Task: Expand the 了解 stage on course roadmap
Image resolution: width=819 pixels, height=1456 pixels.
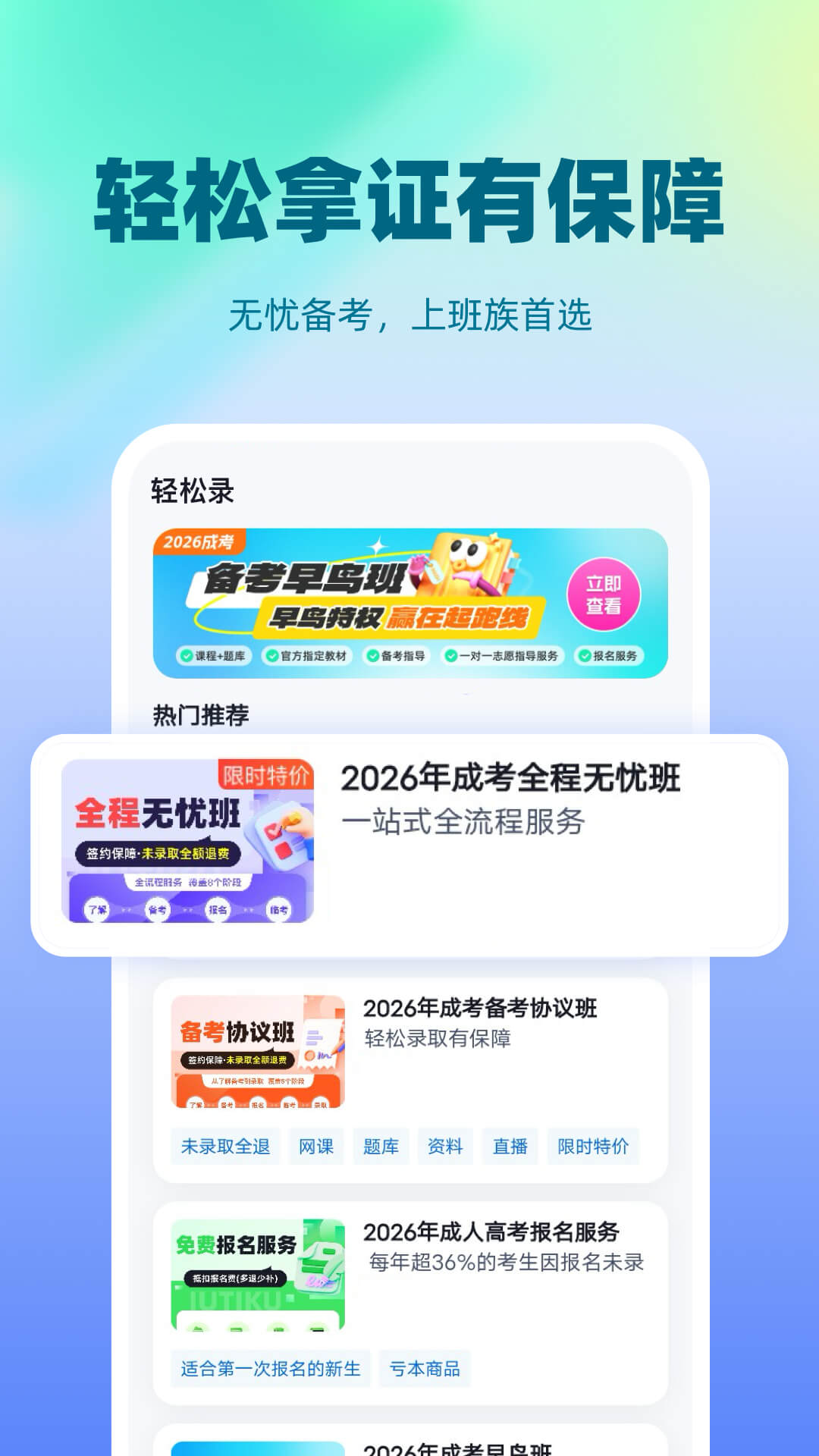Action: coord(98,909)
